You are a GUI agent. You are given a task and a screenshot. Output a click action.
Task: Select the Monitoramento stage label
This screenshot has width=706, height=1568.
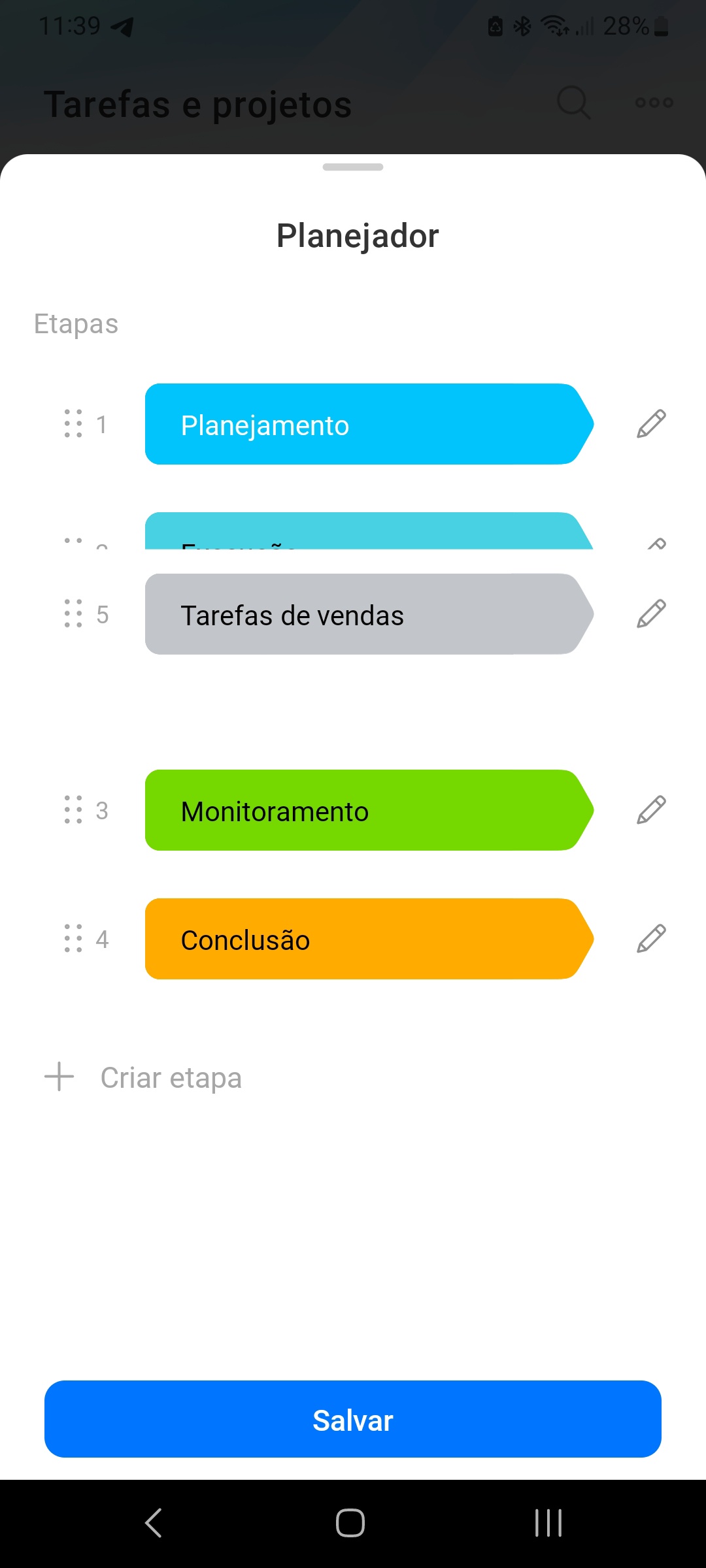point(369,810)
